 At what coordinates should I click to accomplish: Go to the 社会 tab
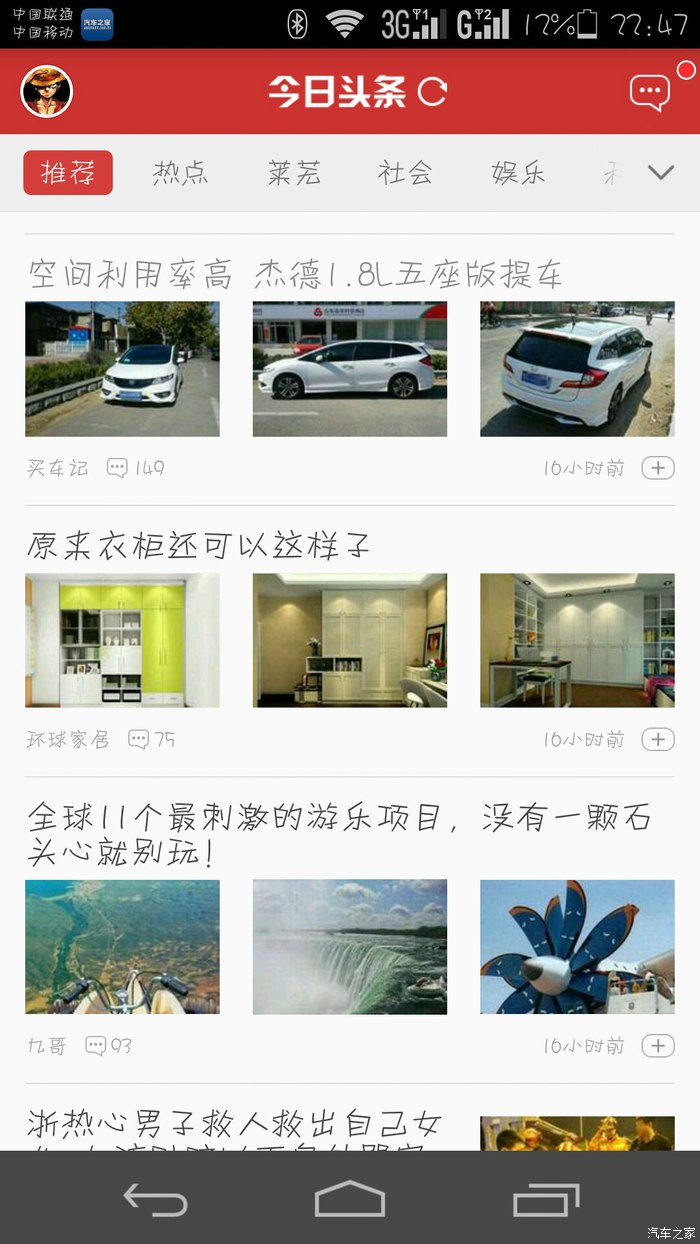click(x=405, y=173)
